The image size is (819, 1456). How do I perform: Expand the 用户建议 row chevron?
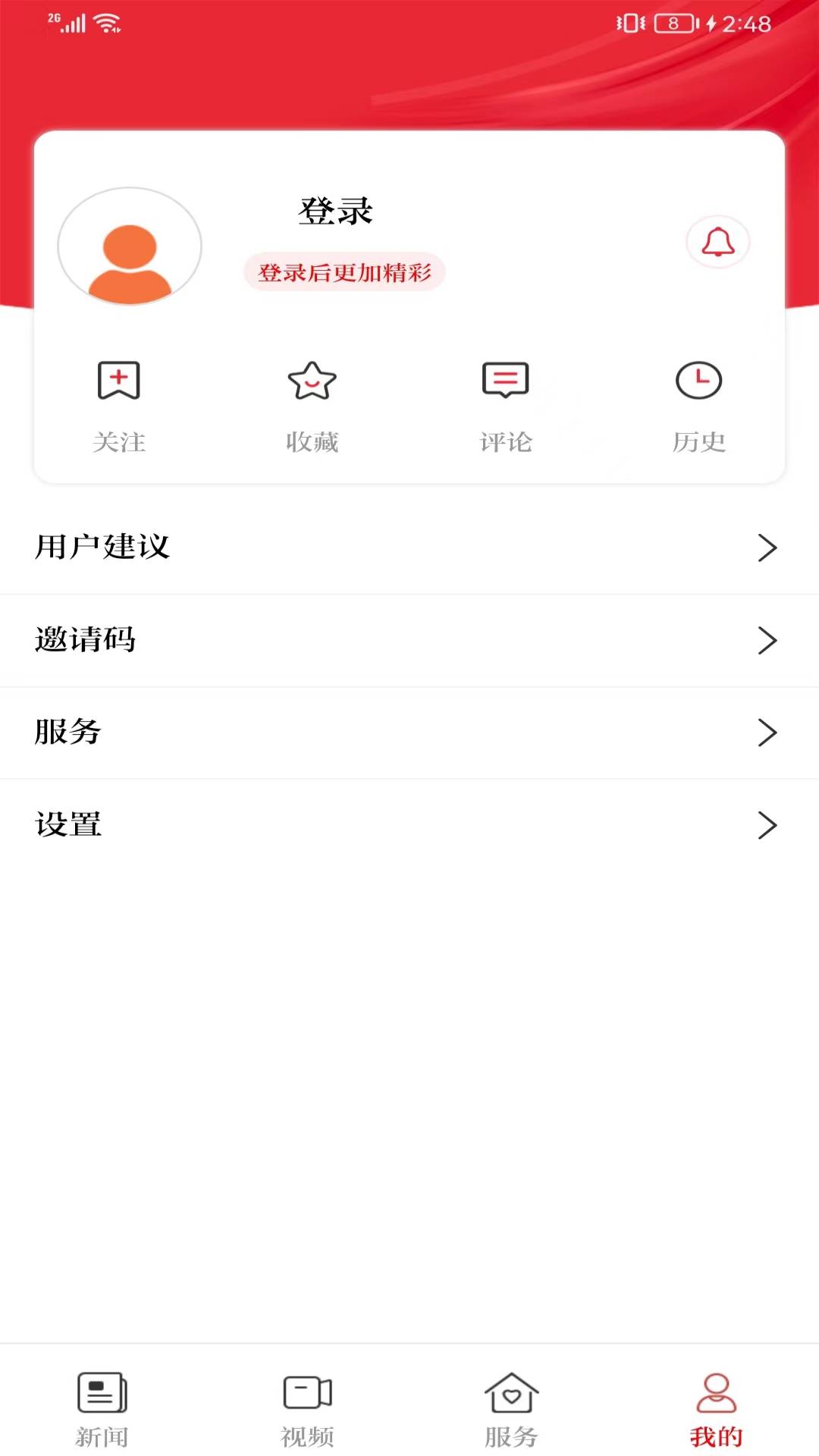tap(766, 548)
